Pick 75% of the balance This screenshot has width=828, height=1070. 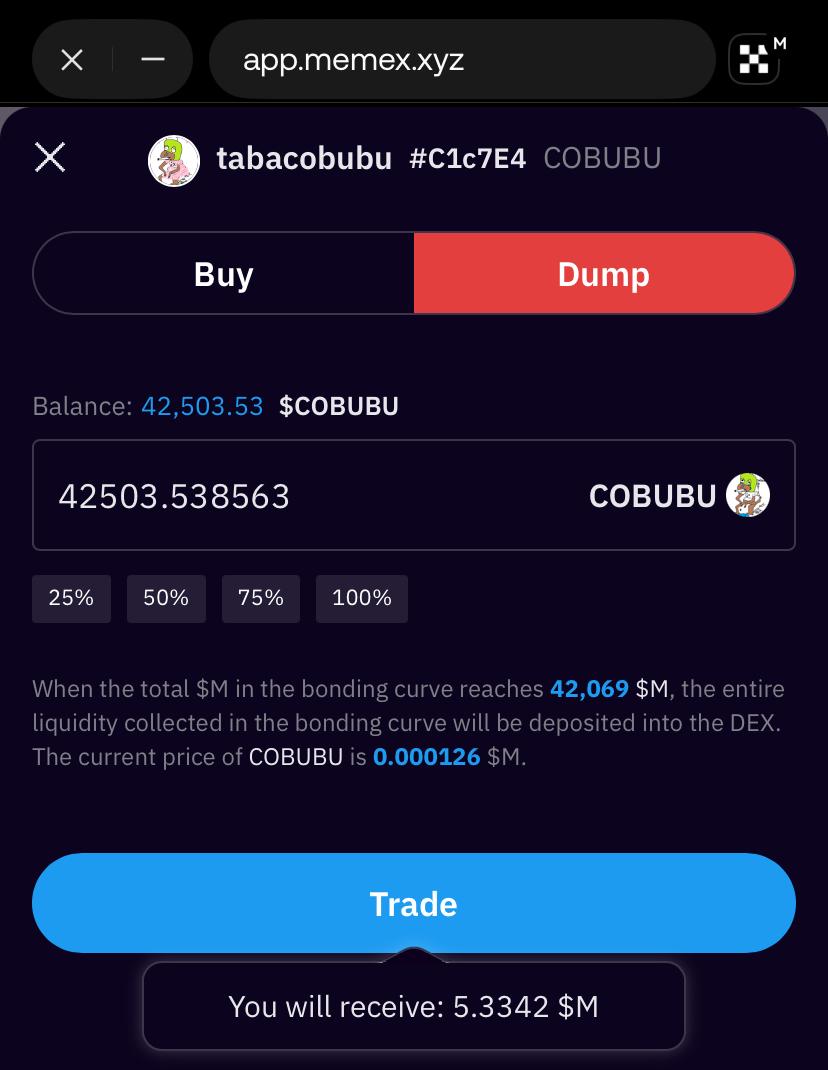pos(261,598)
